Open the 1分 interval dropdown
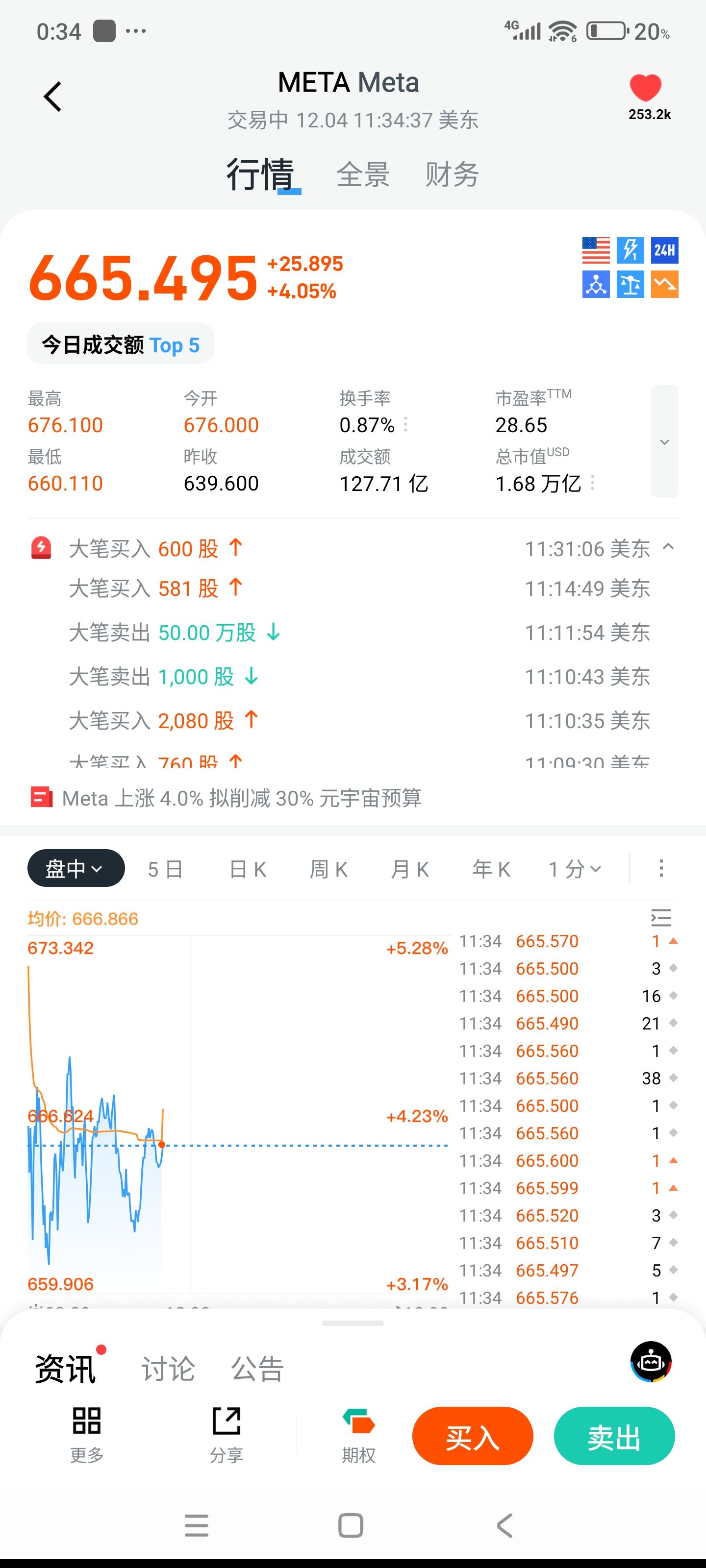Screen dimensions: 706x1568 click(575, 869)
